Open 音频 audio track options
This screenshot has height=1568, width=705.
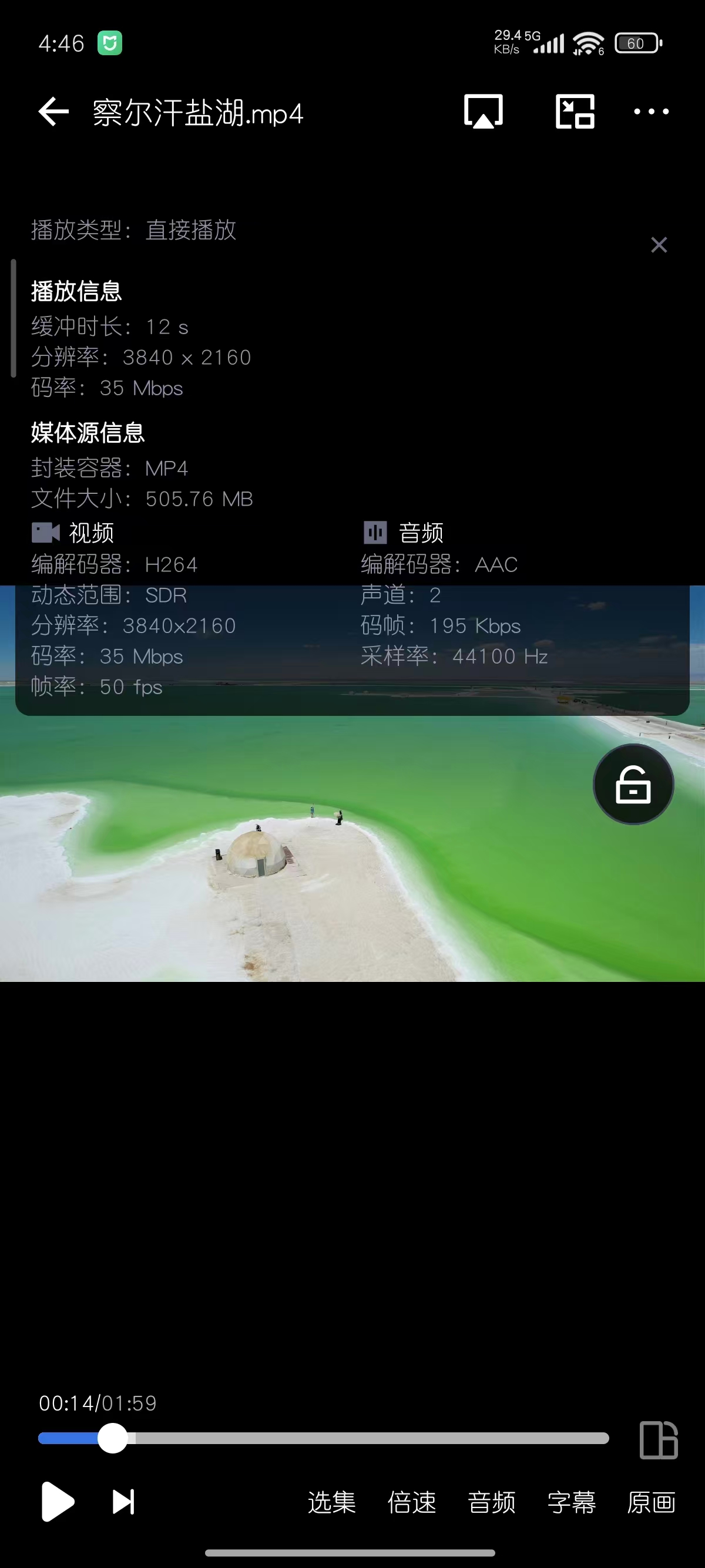point(491,1502)
